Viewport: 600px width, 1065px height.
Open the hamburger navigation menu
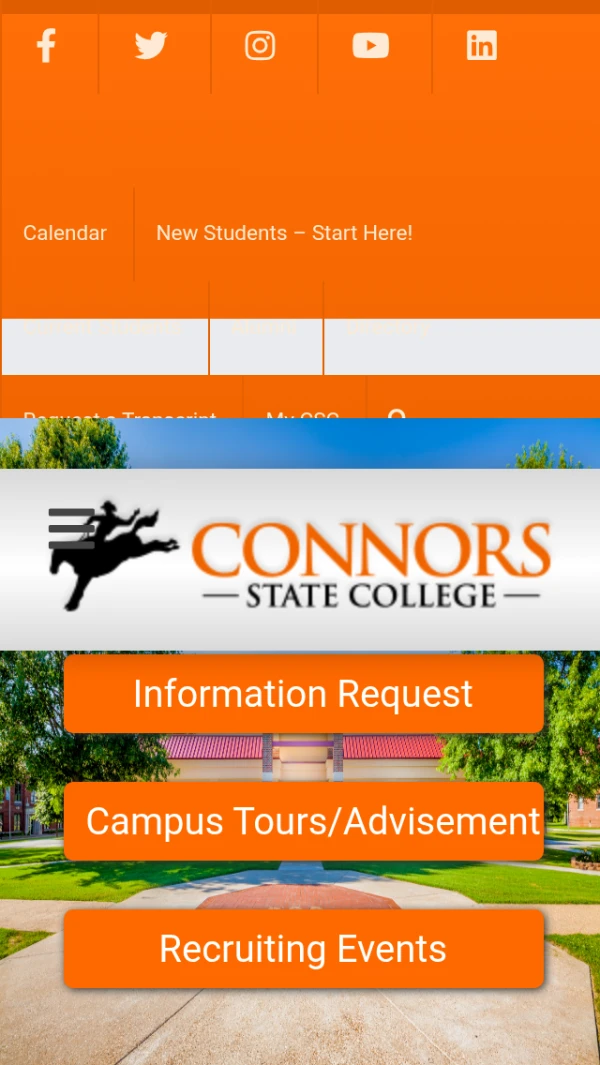click(72, 528)
